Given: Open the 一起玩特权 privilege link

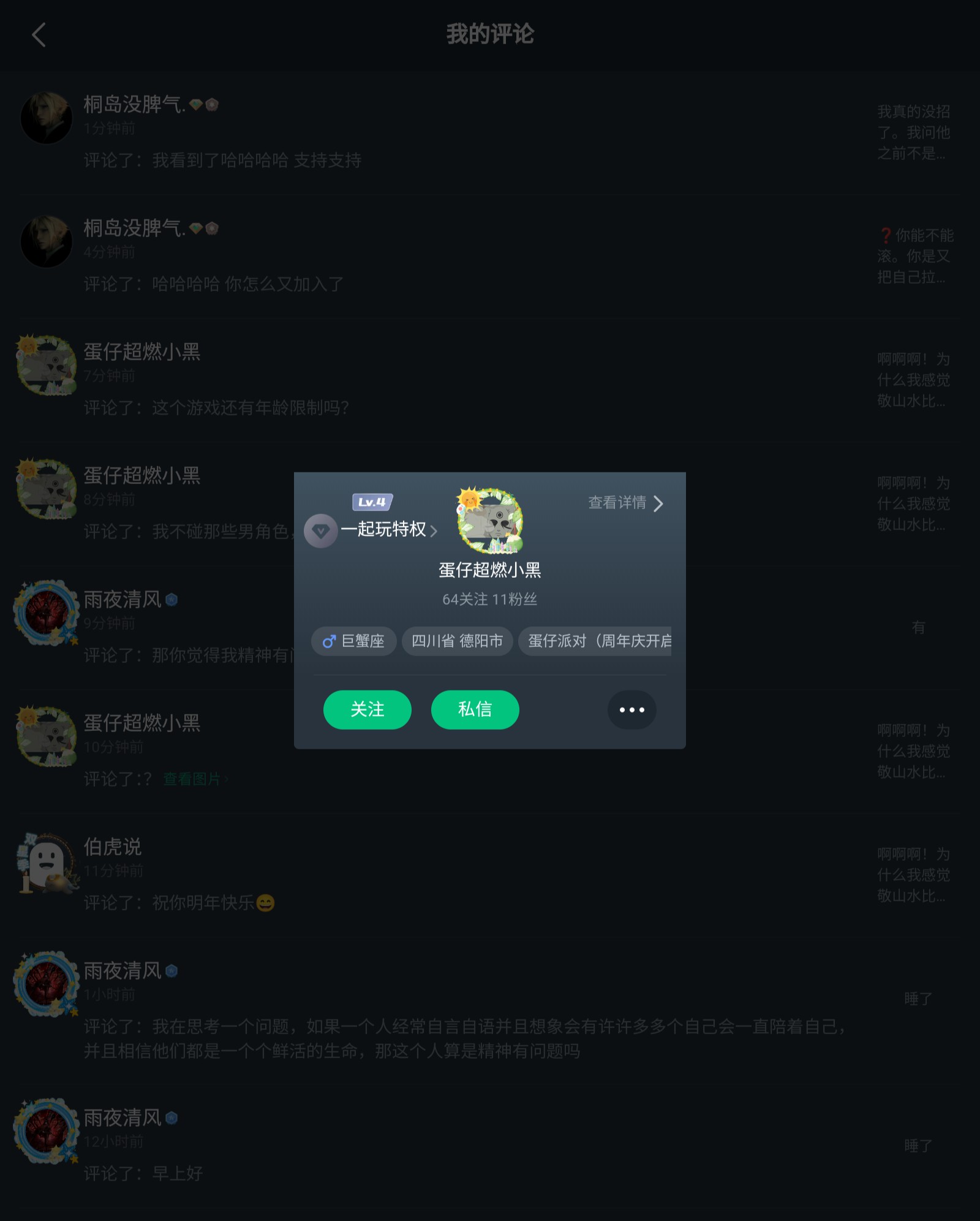Looking at the screenshot, I should (387, 529).
